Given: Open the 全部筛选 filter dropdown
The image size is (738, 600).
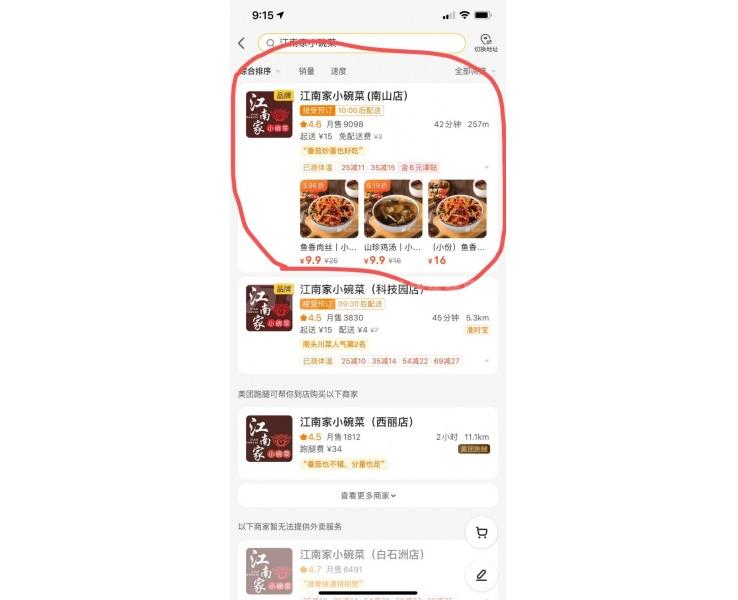Looking at the screenshot, I should [473, 71].
